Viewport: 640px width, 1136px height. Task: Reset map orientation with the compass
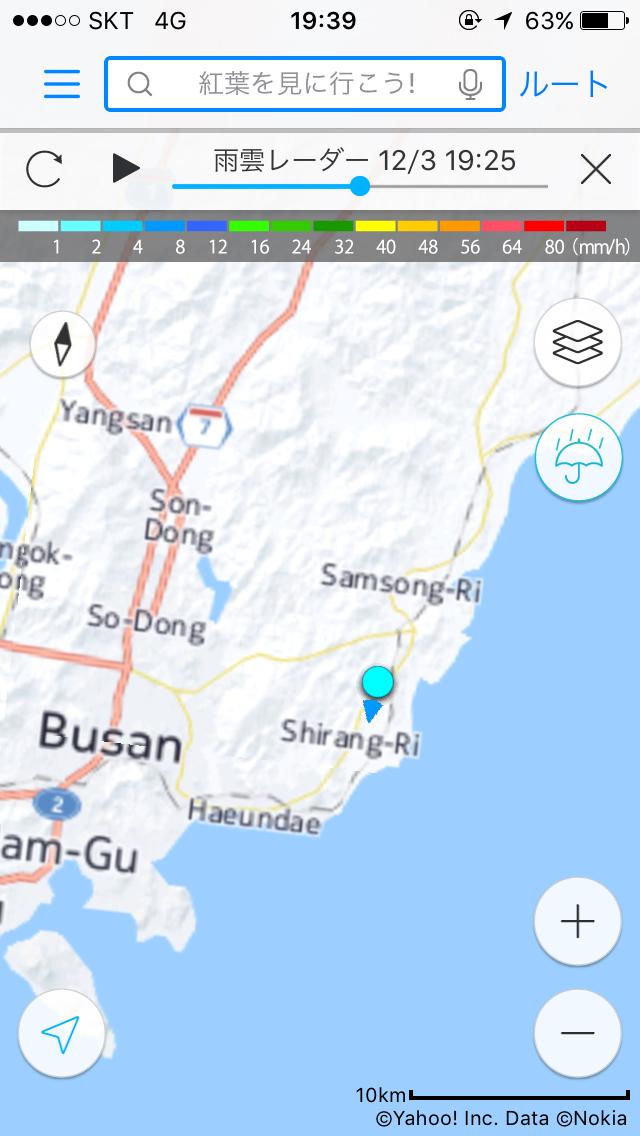pos(63,343)
